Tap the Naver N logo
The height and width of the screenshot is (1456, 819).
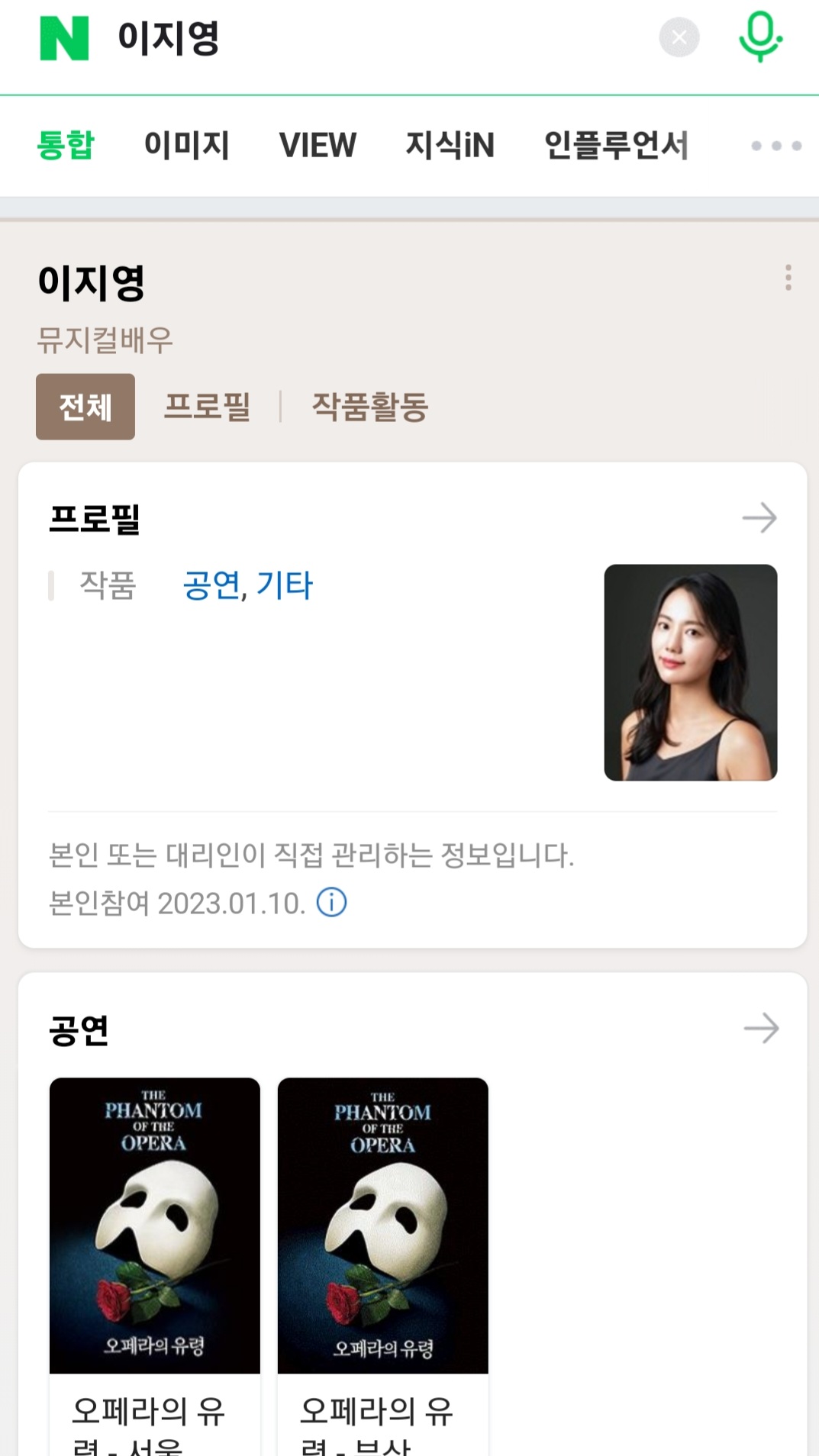pos(64,38)
